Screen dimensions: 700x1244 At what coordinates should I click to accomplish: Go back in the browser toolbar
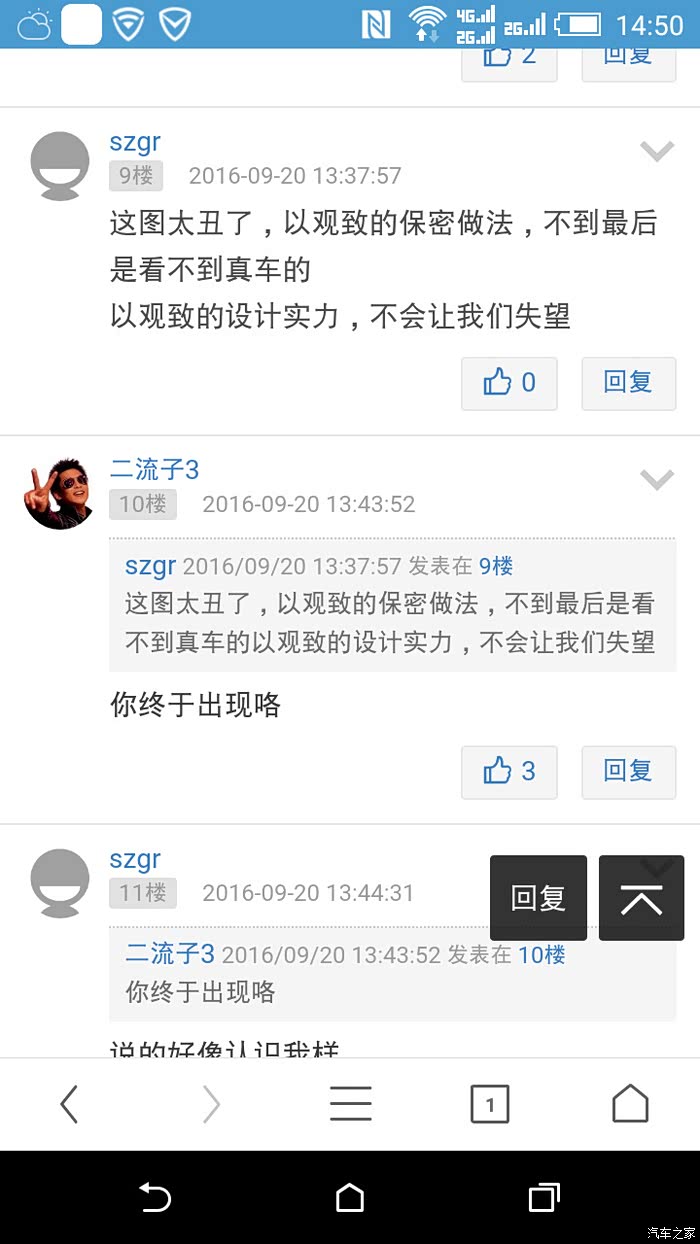click(69, 1104)
